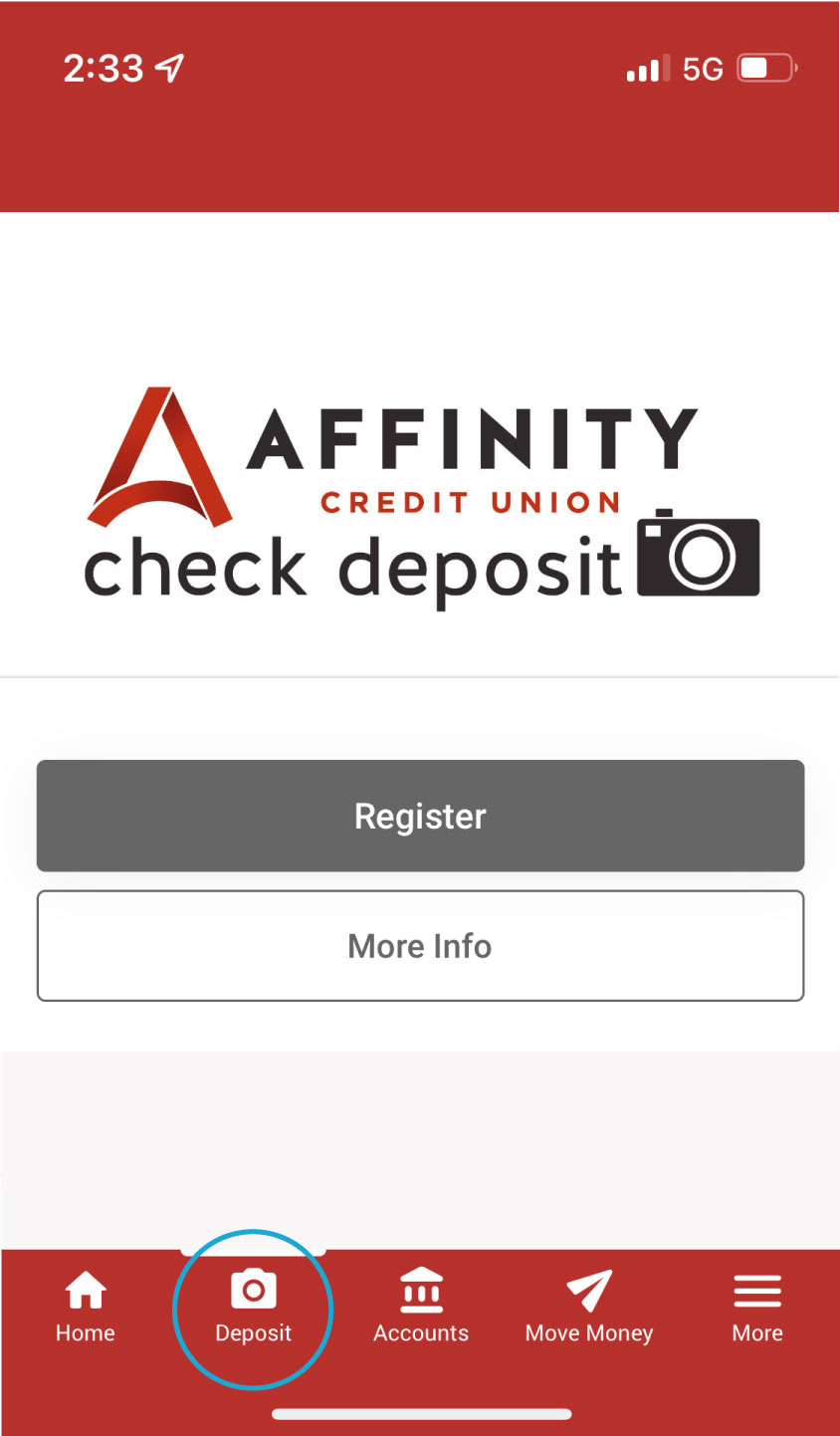The height and width of the screenshot is (1436, 840).
Task: Open More Info
Action: tap(419, 945)
